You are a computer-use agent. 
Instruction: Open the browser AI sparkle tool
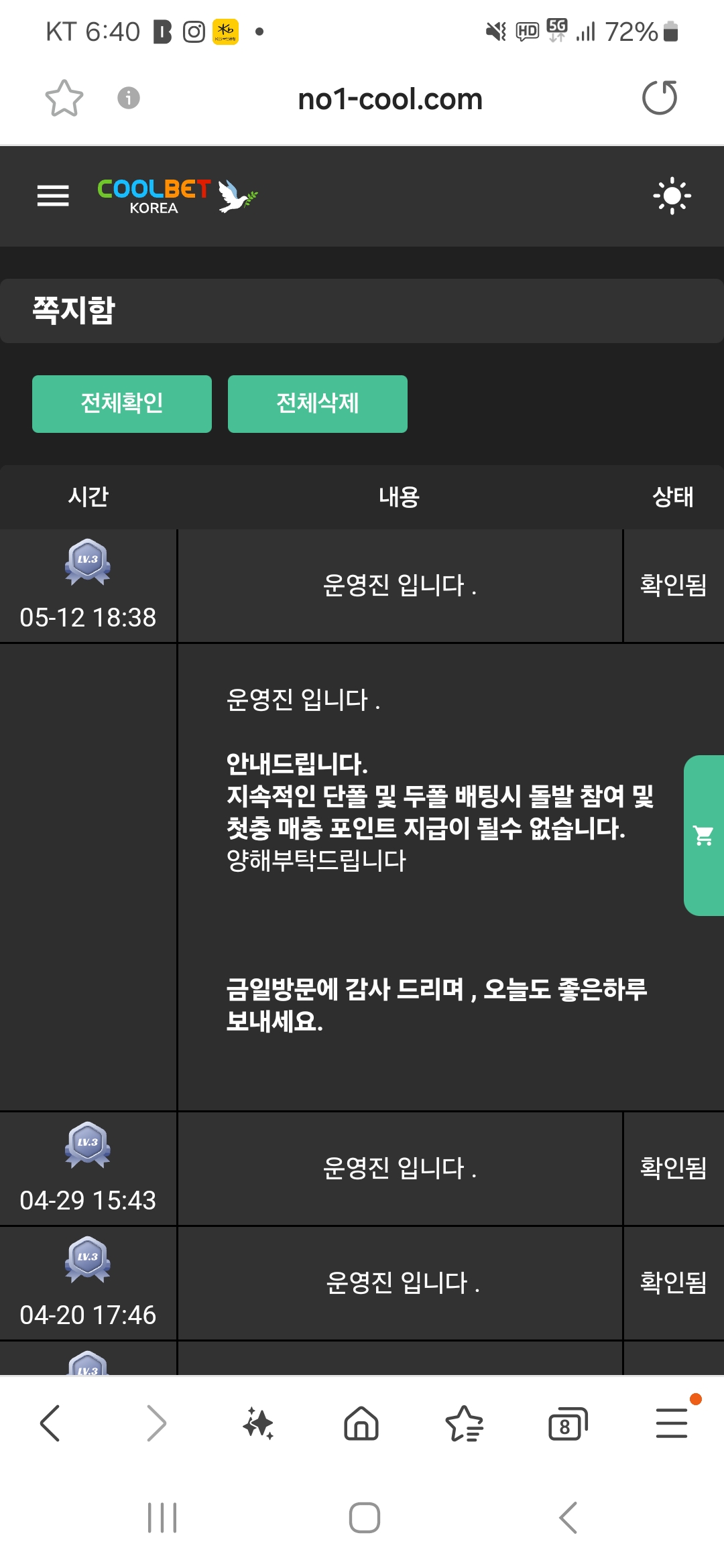click(x=258, y=1423)
